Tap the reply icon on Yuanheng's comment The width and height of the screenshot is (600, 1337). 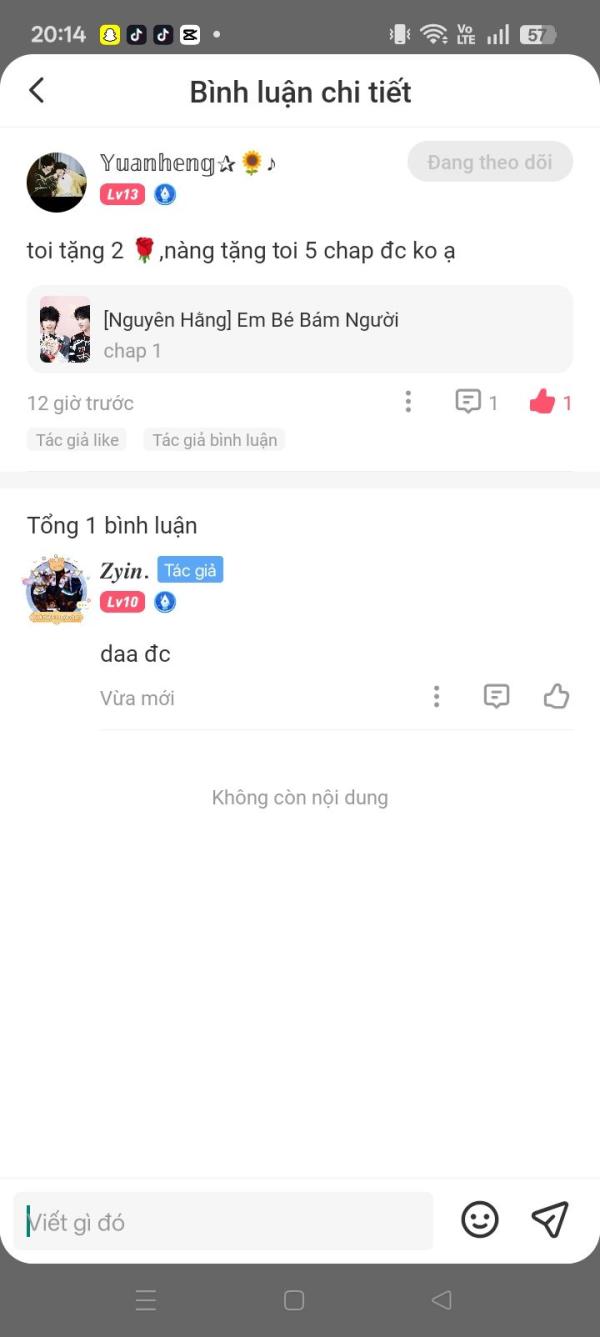(468, 402)
